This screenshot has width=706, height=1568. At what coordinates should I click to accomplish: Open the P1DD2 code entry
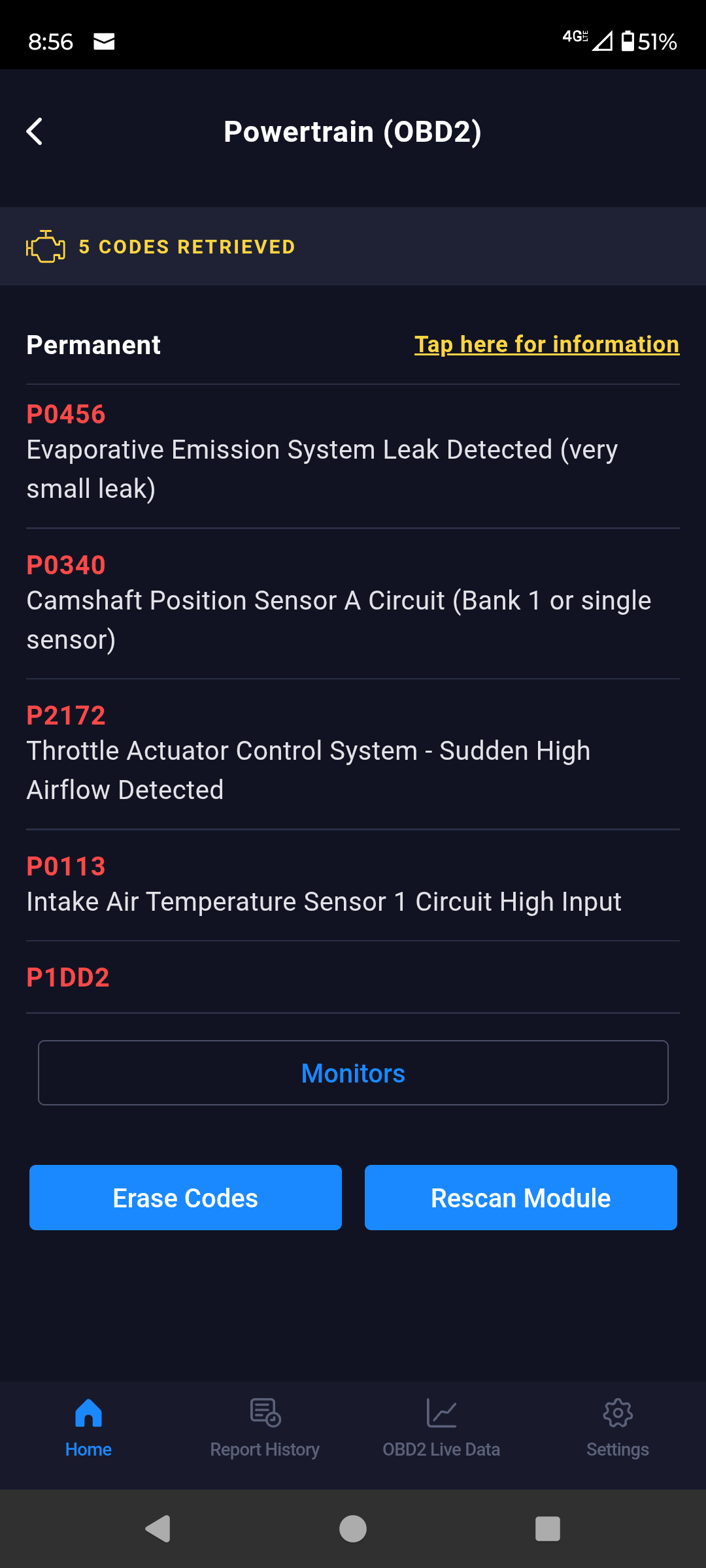point(353,977)
